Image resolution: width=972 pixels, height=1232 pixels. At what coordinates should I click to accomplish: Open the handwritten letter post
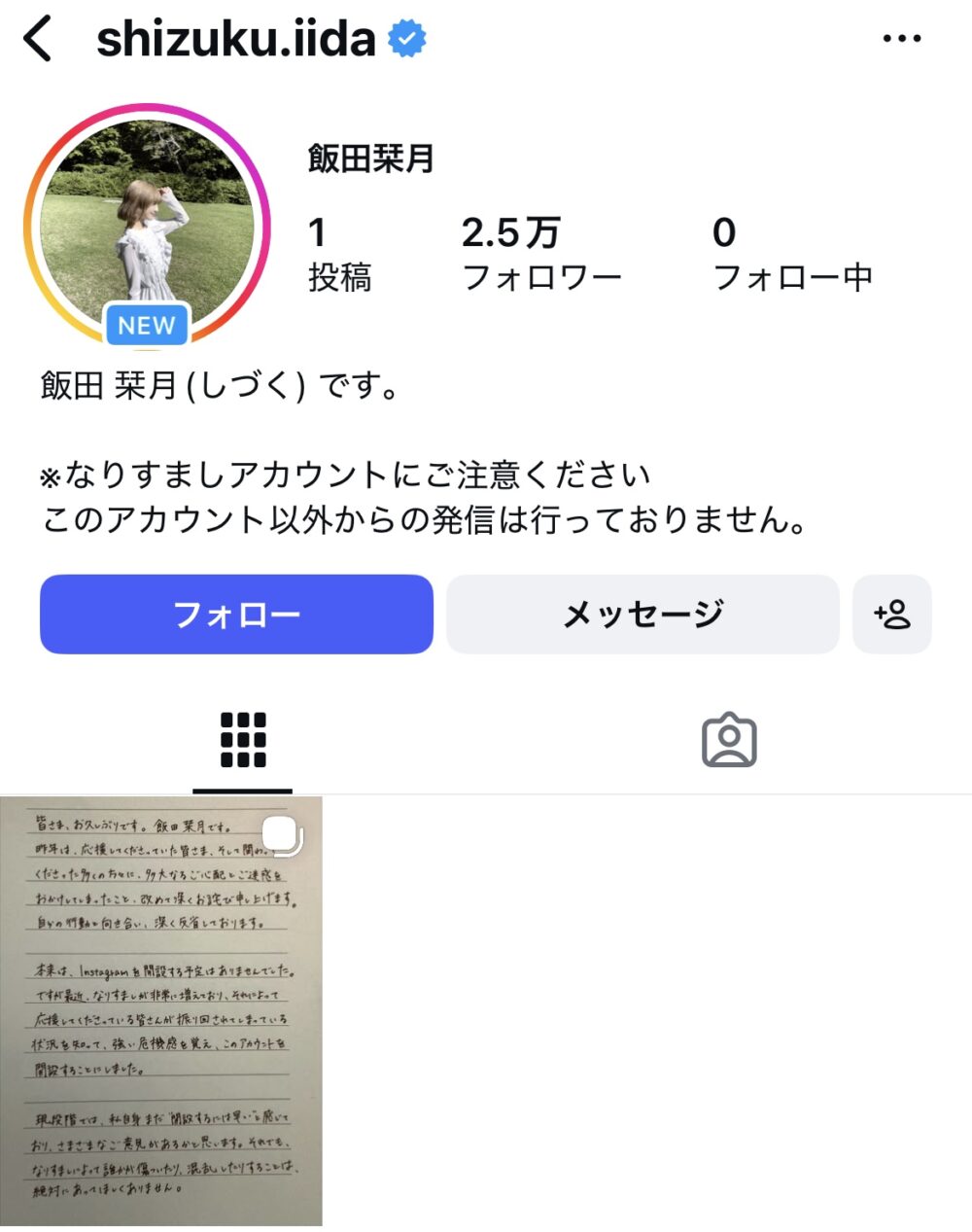coord(161,1011)
